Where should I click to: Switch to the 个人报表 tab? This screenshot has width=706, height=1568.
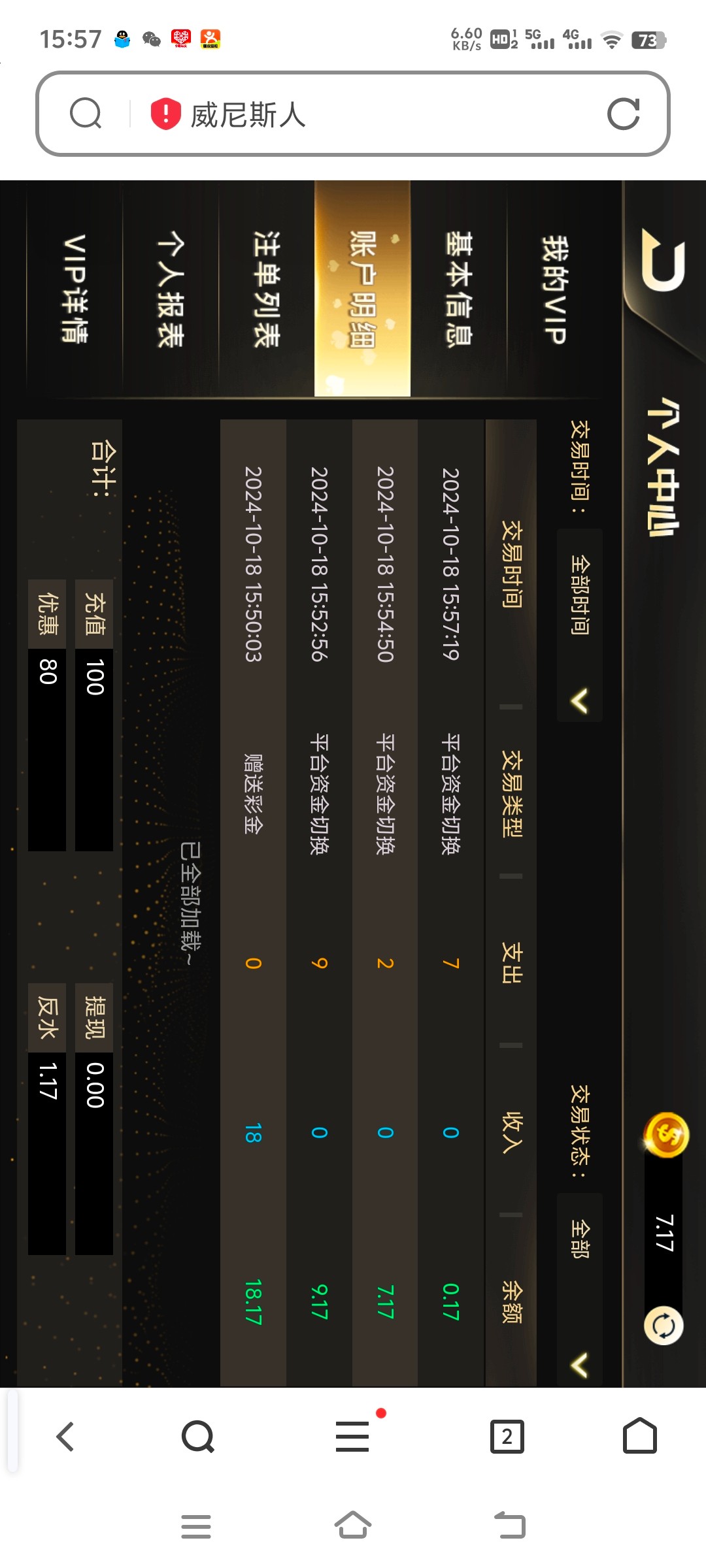pos(170,289)
